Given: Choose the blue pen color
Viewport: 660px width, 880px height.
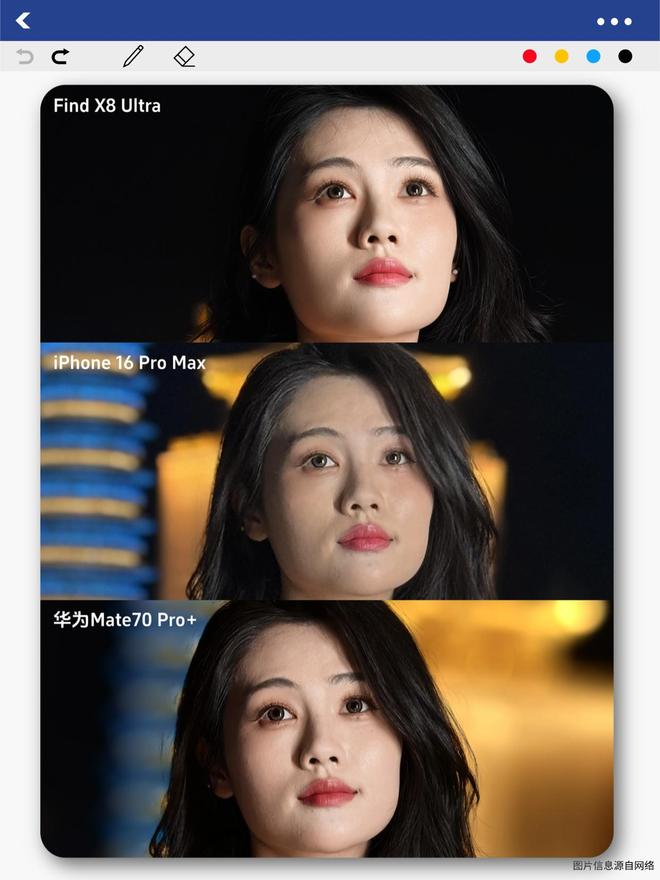Looking at the screenshot, I should coord(593,57).
